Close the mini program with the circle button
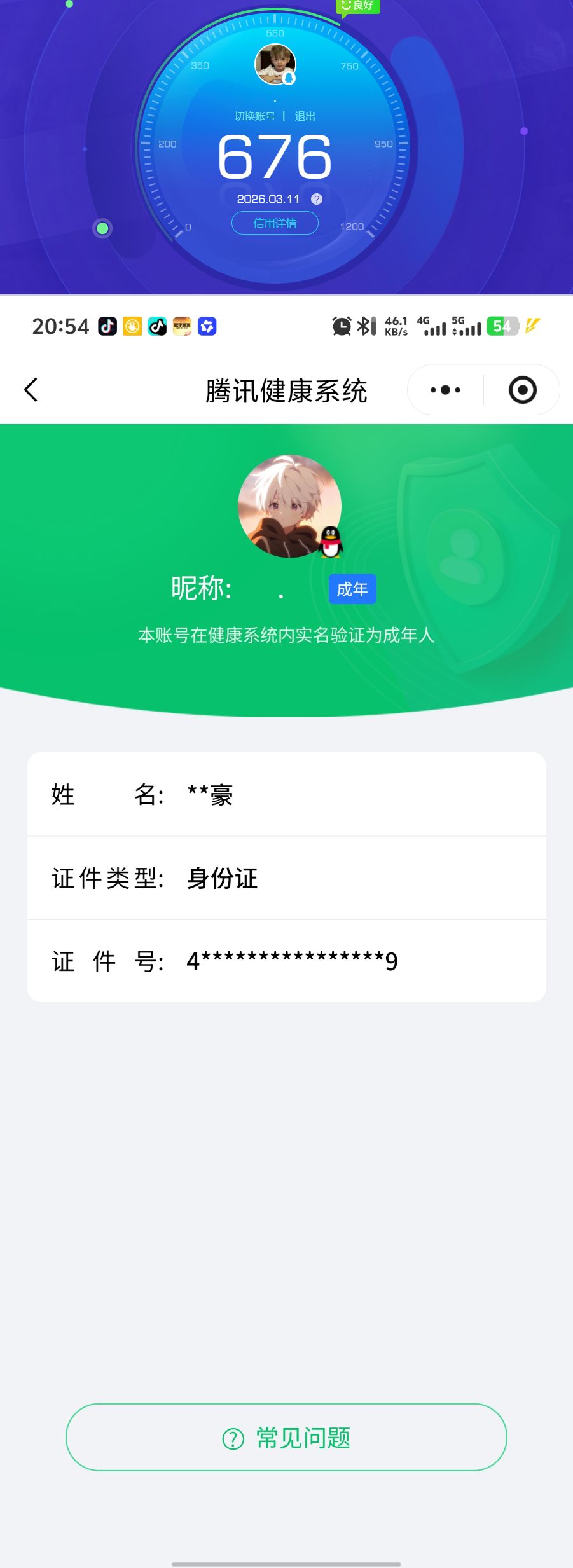Image resolution: width=573 pixels, height=1568 pixels. [522, 390]
